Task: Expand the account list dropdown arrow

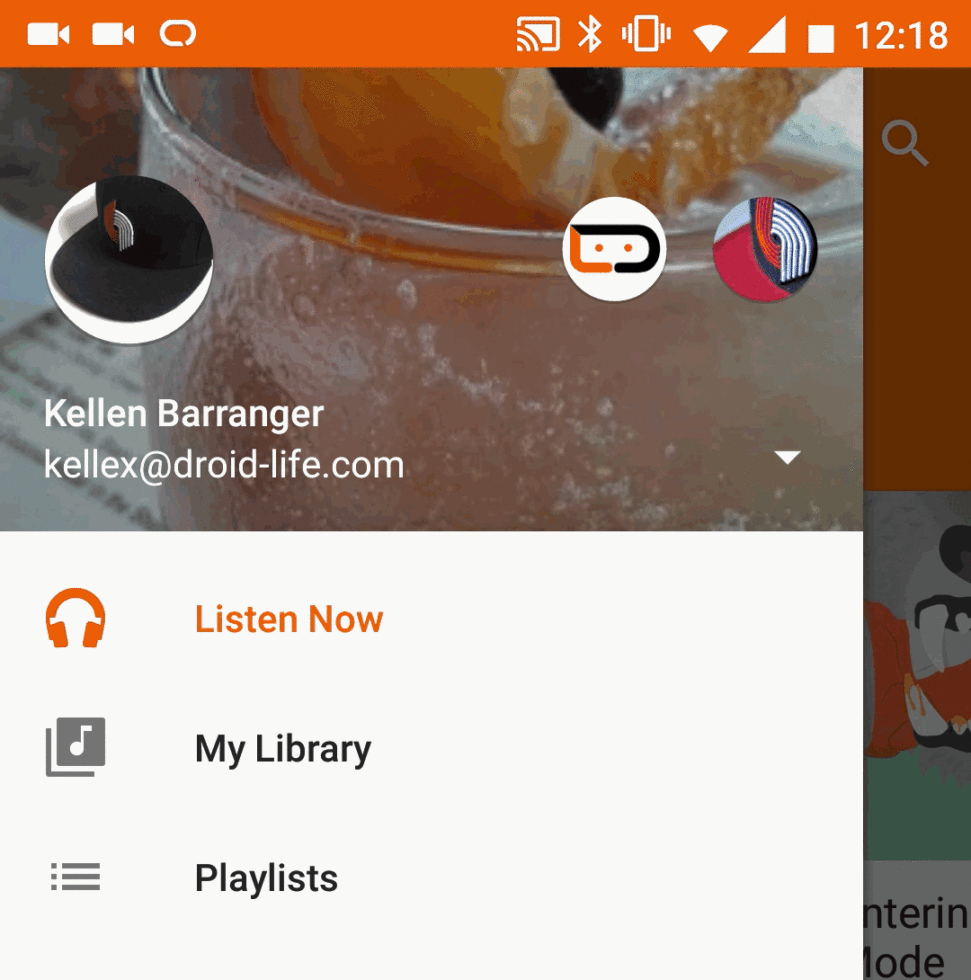Action: pyautogui.click(x=788, y=458)
